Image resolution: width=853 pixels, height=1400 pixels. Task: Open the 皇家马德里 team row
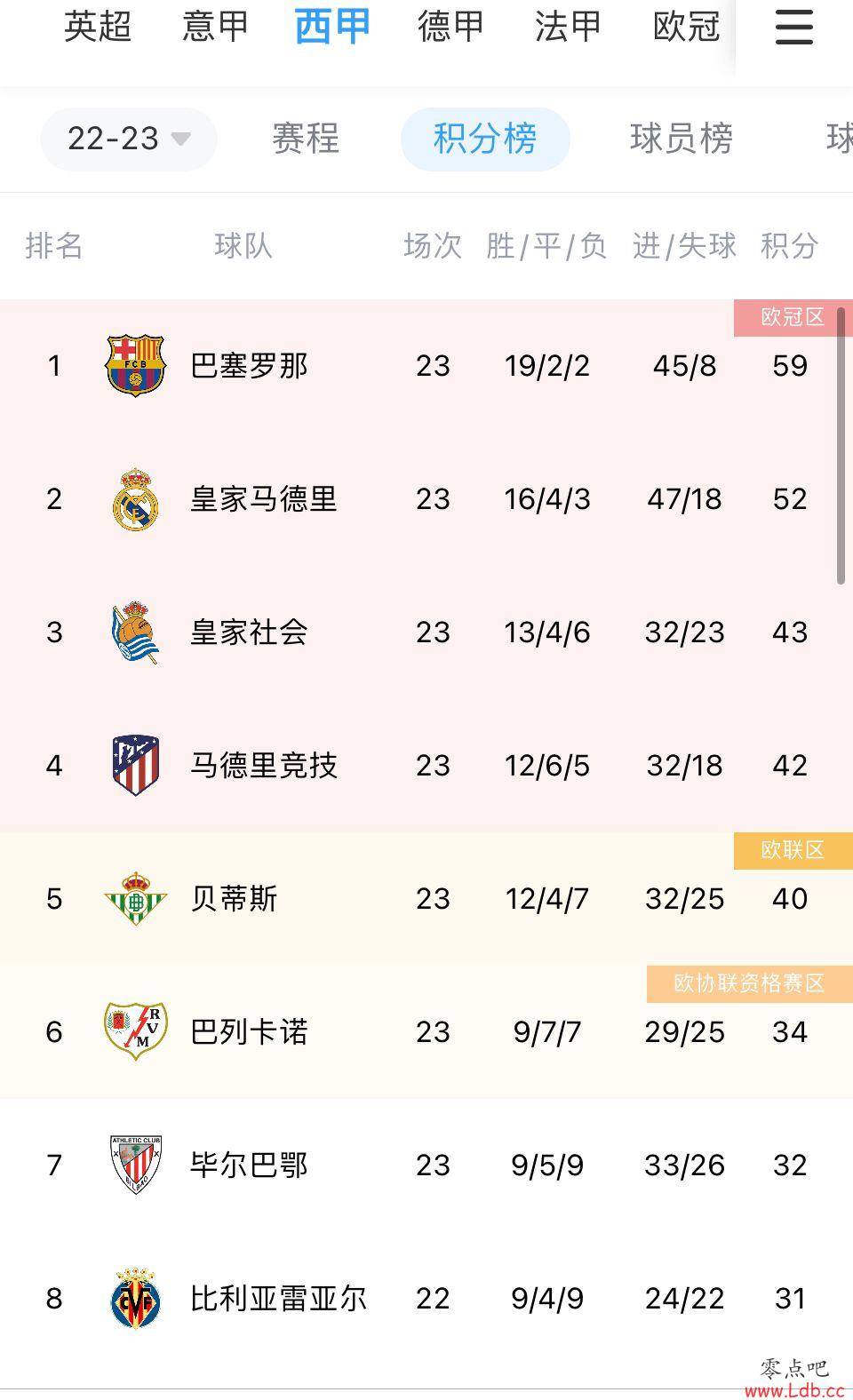(x=263, y=499)
